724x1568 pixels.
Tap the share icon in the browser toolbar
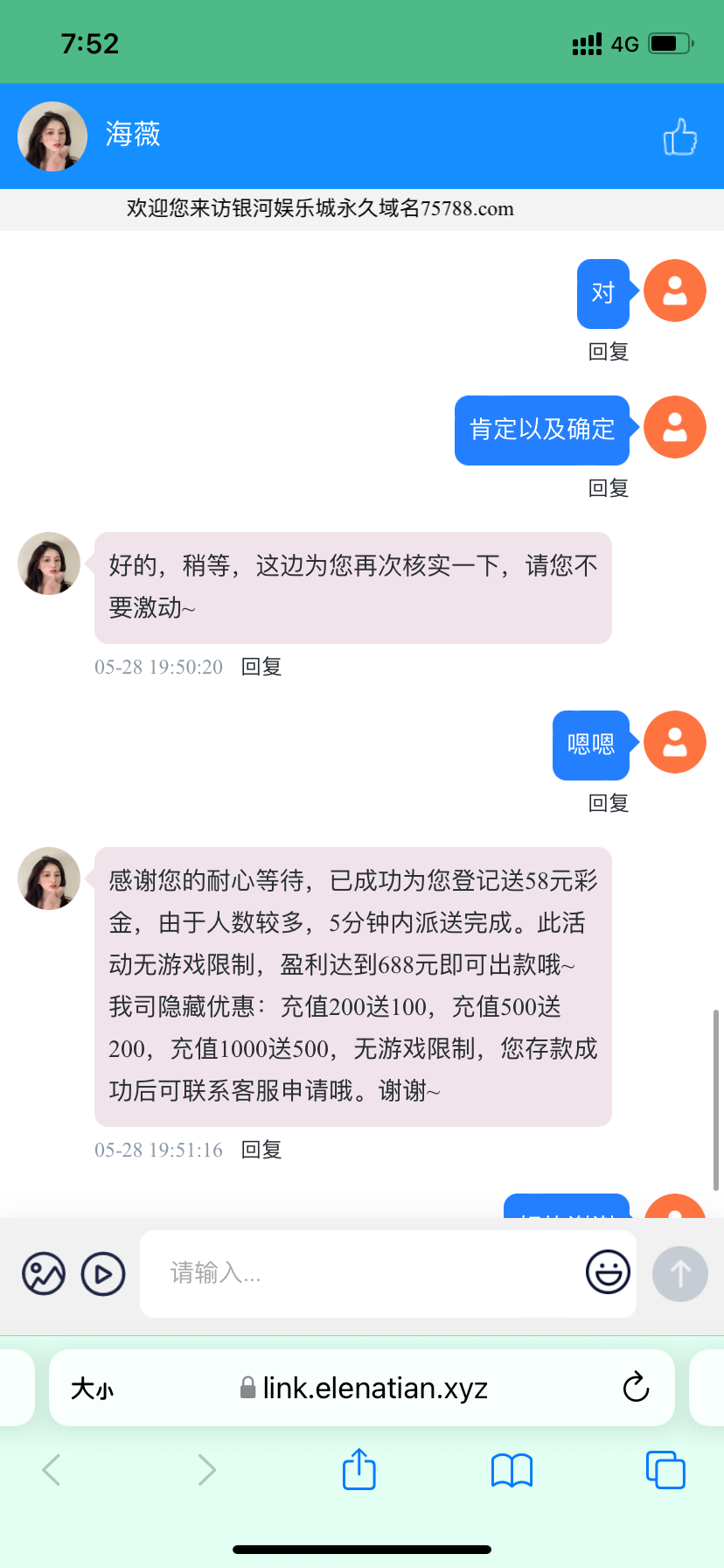pos(359,1470)
